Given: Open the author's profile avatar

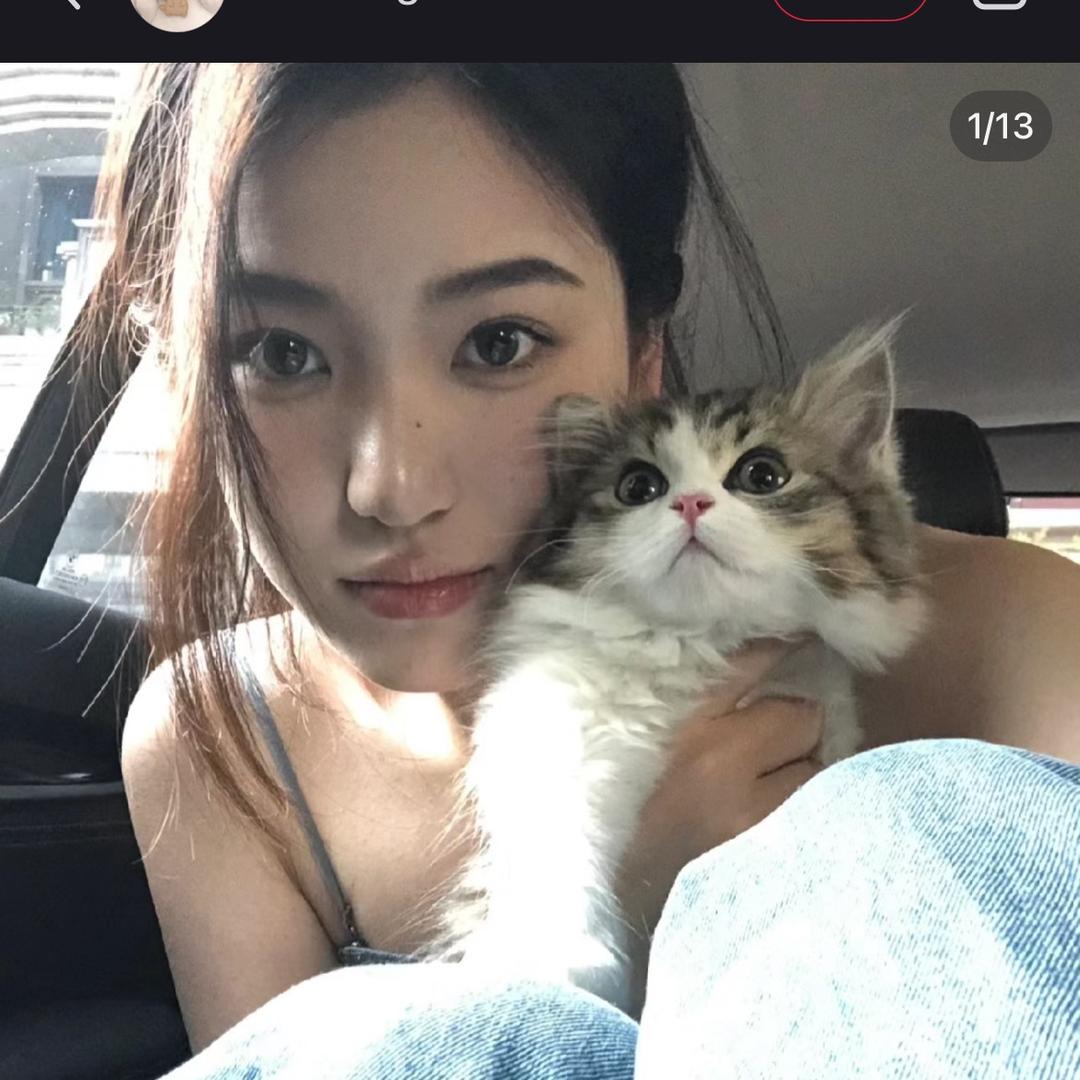Looking at the screenshot, I should coord(177,10).
